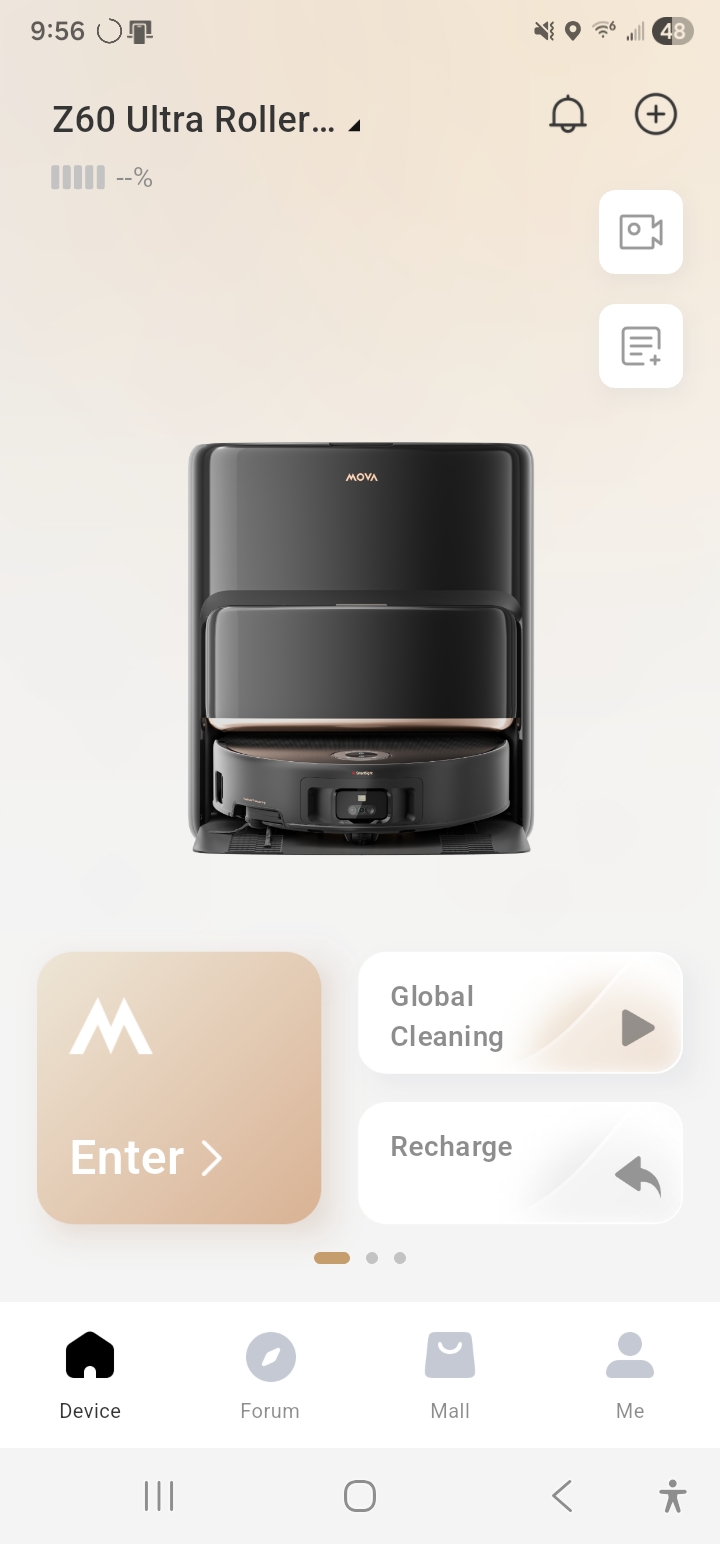Viewport: 720px width, 1544px height.
Task: Start Global Cleaning
Action: pyautogui.click(x=520, y=1014)
